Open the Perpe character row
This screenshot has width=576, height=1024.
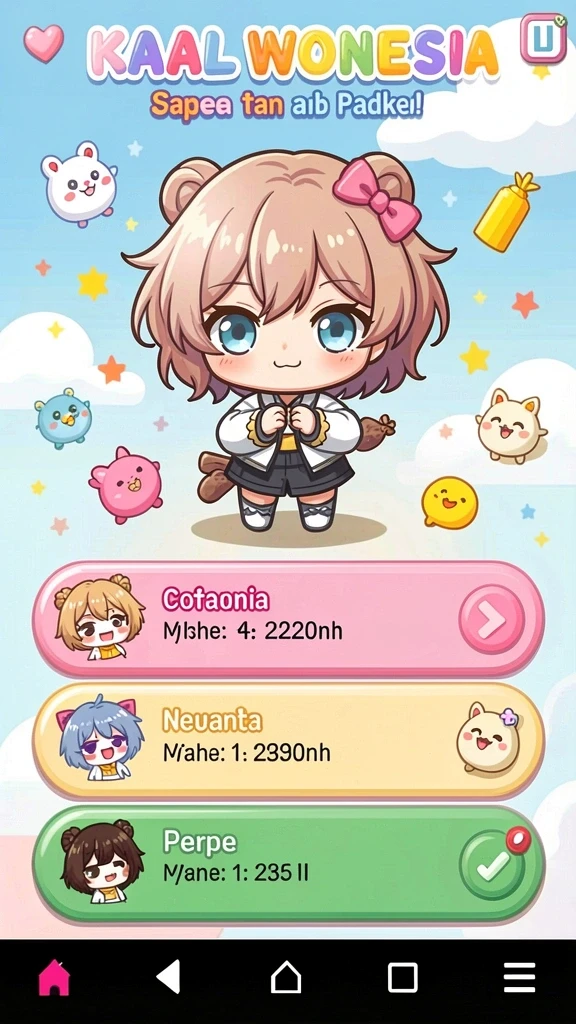288,863
